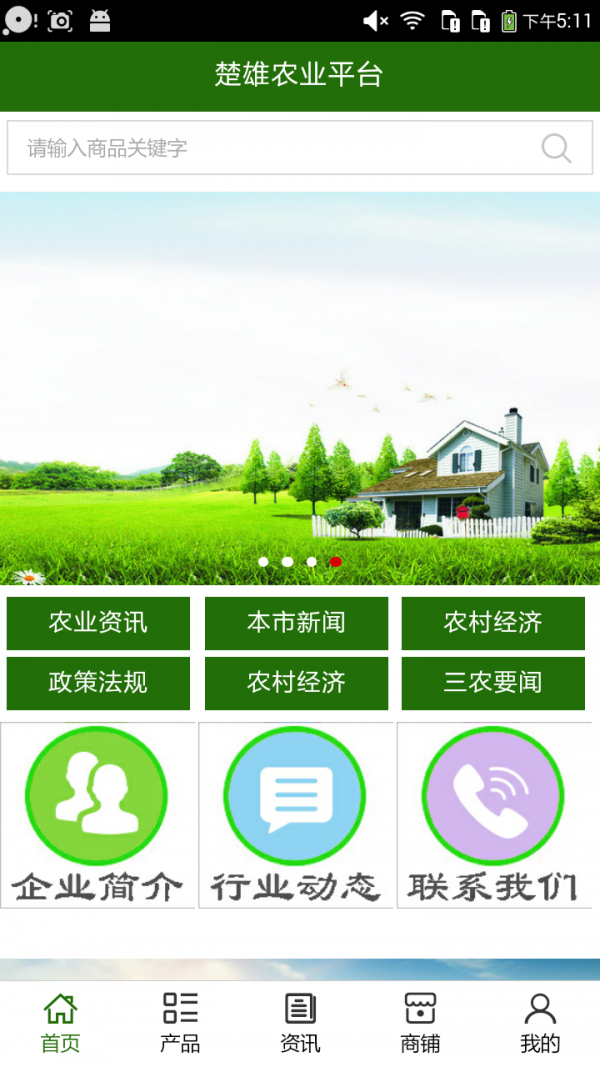
Task: Tap the search magnifier icon
Action: click(x=556, y=148)
